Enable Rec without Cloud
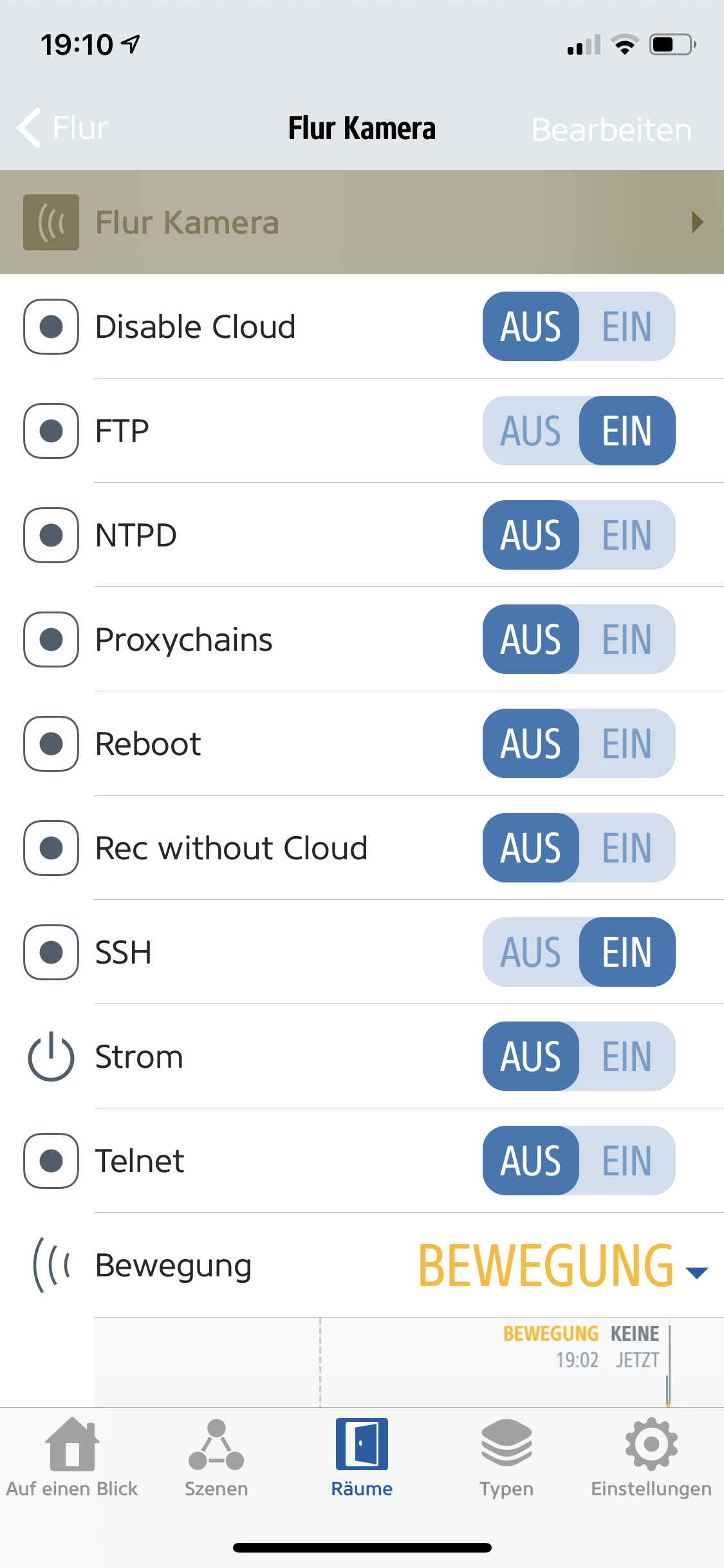Image resolution: width=724 pixels, height=1568 pixels. point(627,848)
